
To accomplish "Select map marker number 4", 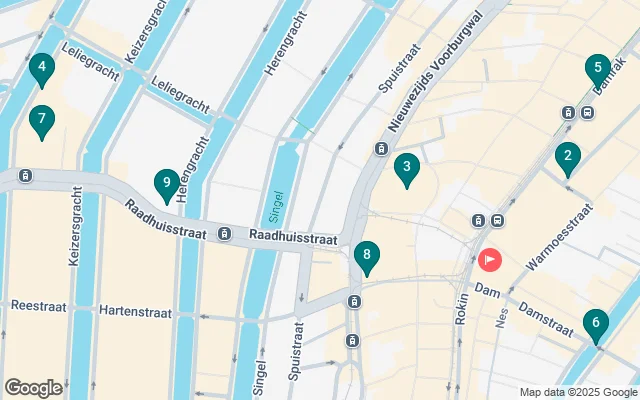I will 41,70.
